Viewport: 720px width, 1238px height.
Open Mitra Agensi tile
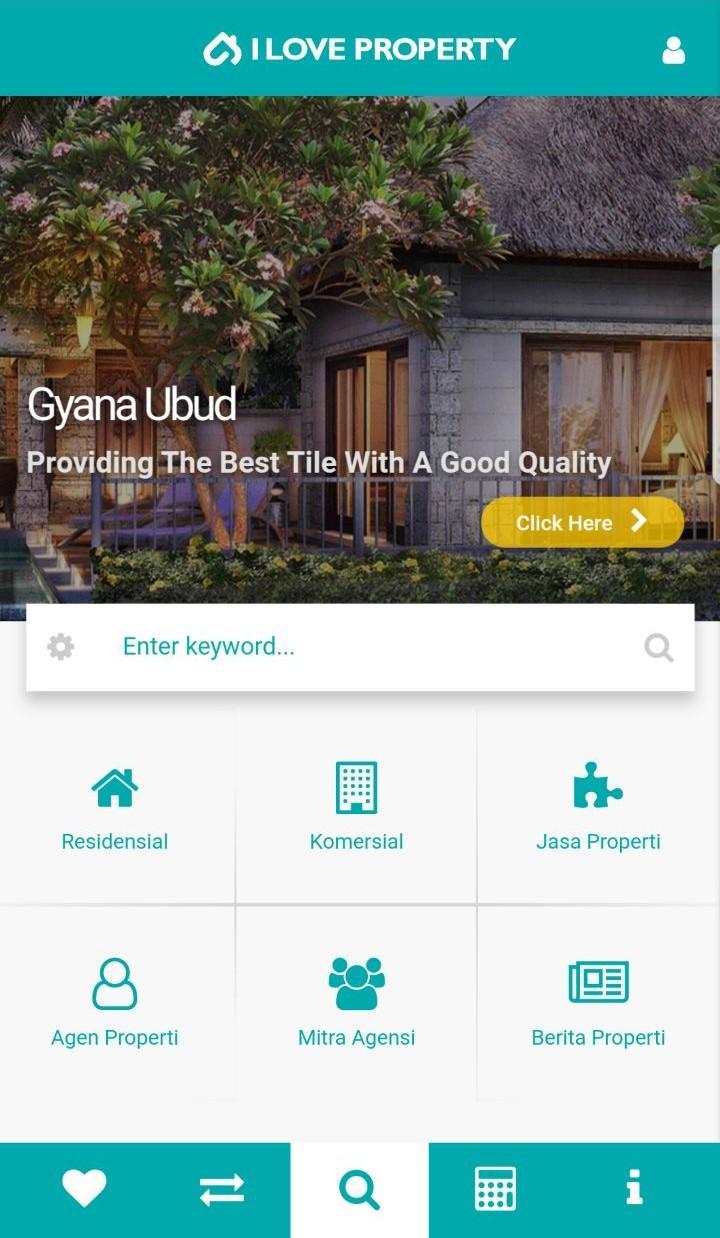pyautogui.click(x=357, y=1003)
